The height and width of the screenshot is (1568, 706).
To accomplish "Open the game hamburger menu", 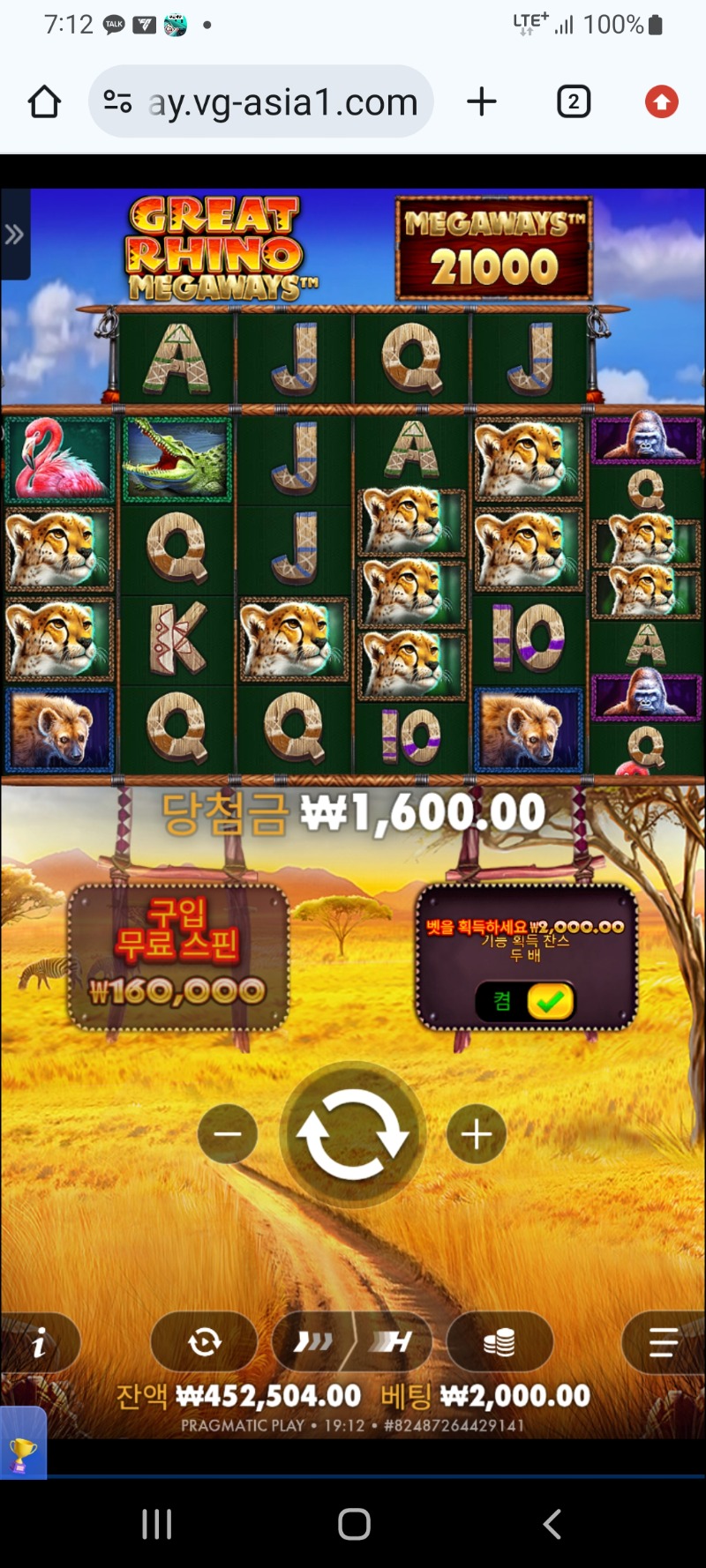I will 663,1343.
